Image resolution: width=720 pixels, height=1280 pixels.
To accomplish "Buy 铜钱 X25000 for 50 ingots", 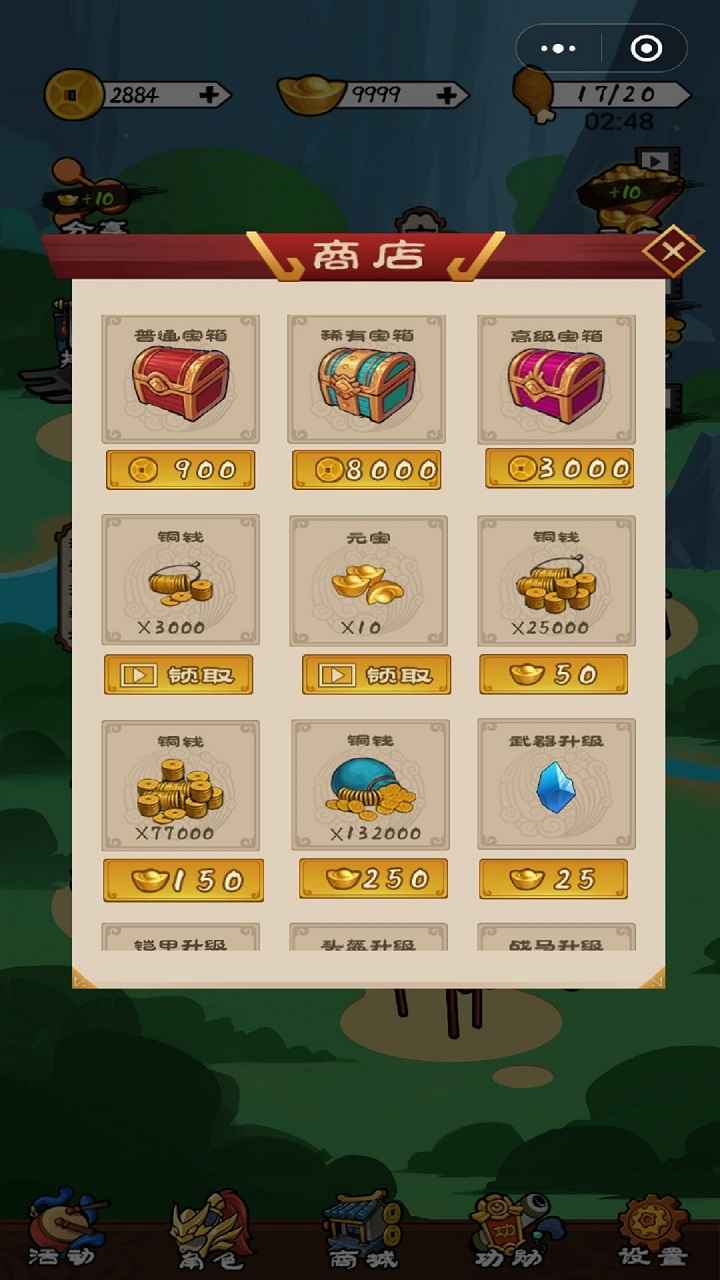I will click(553, 675).
